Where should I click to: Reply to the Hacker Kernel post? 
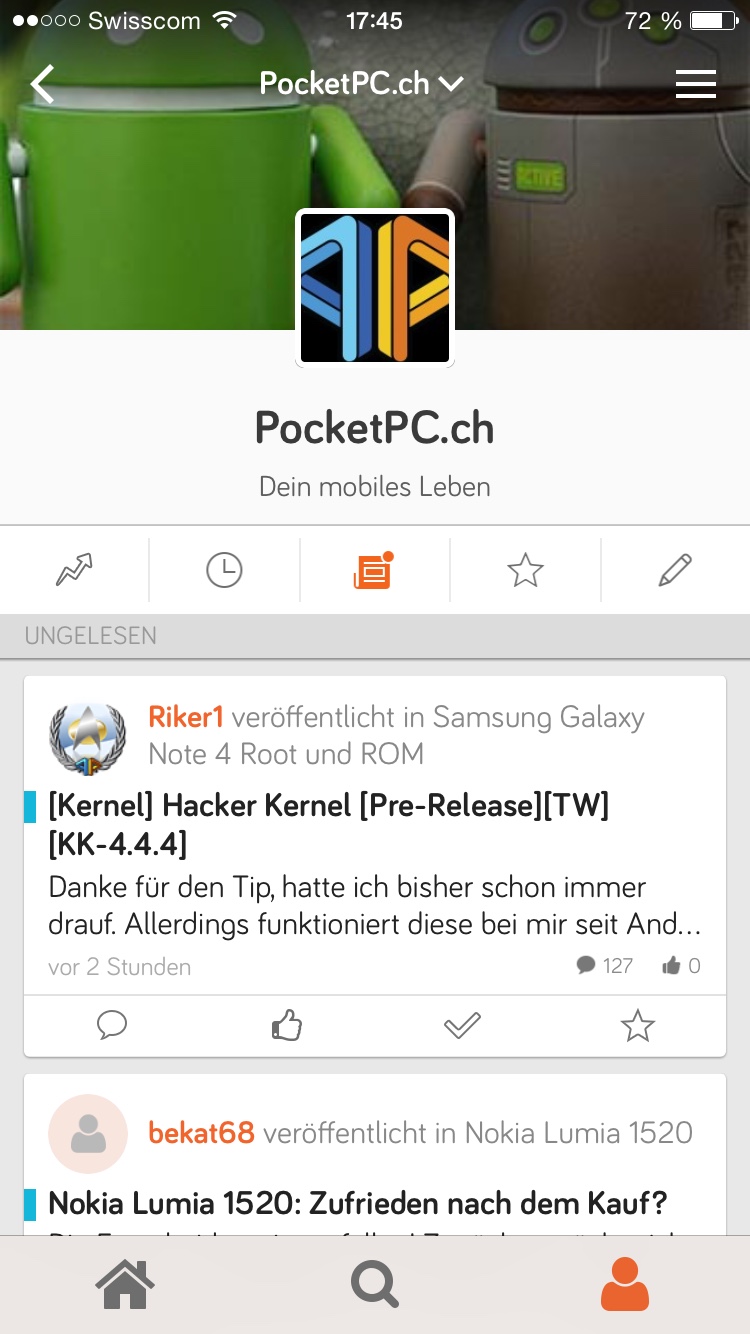point(112,1026)
